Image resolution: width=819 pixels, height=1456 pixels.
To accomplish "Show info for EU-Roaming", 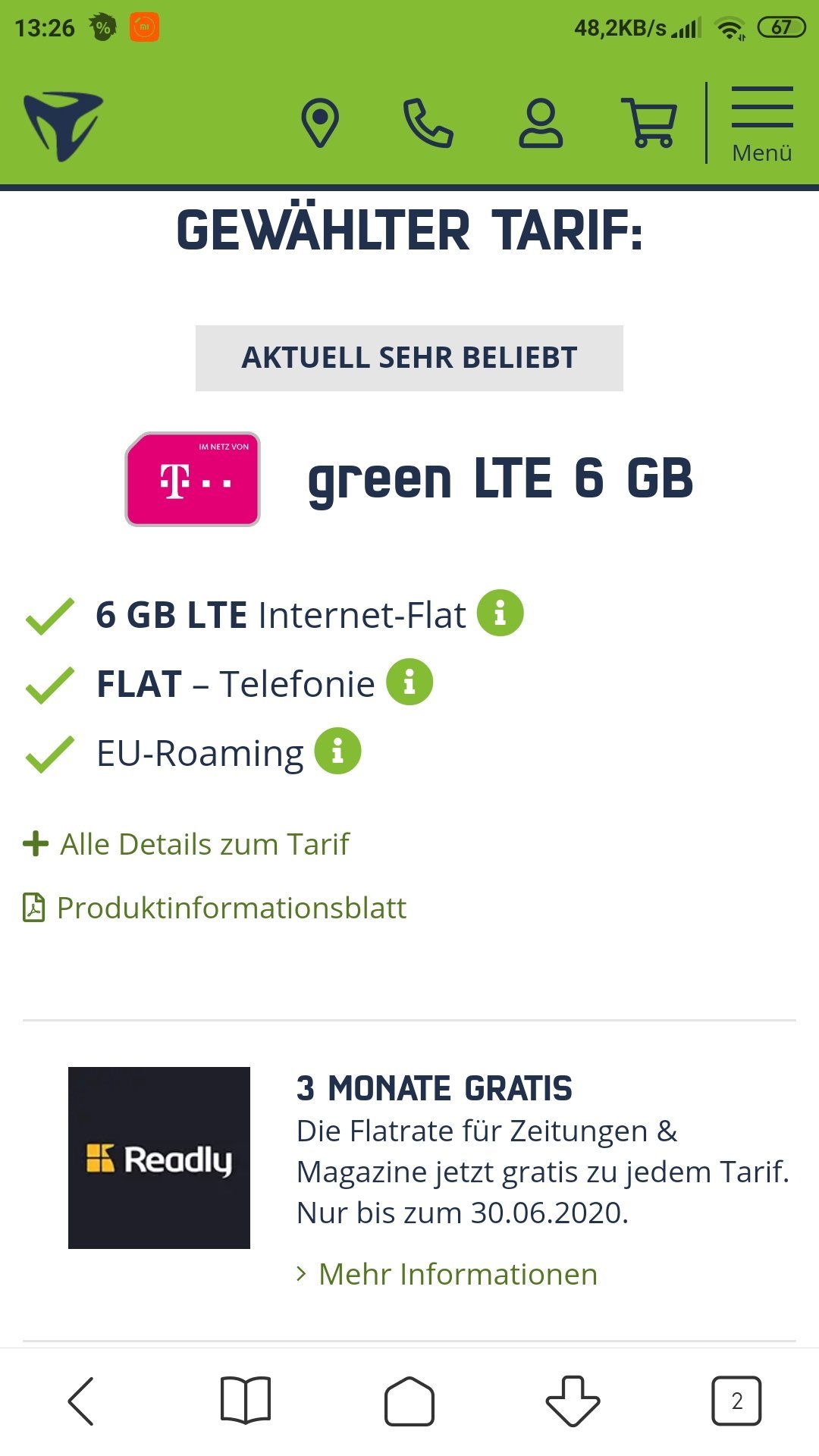I will coord(337,751).
